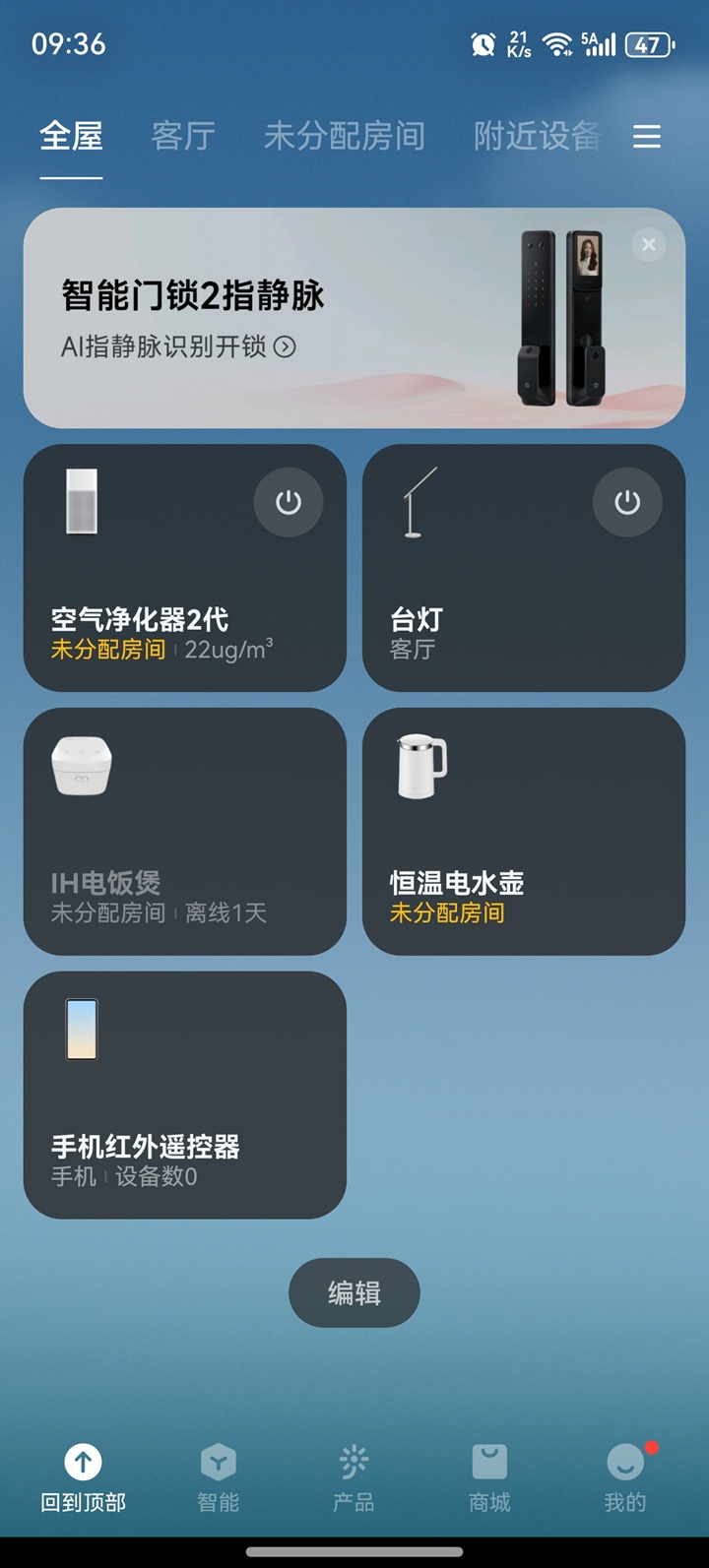
Task: Open the room list menu icon
Action: 646,136
